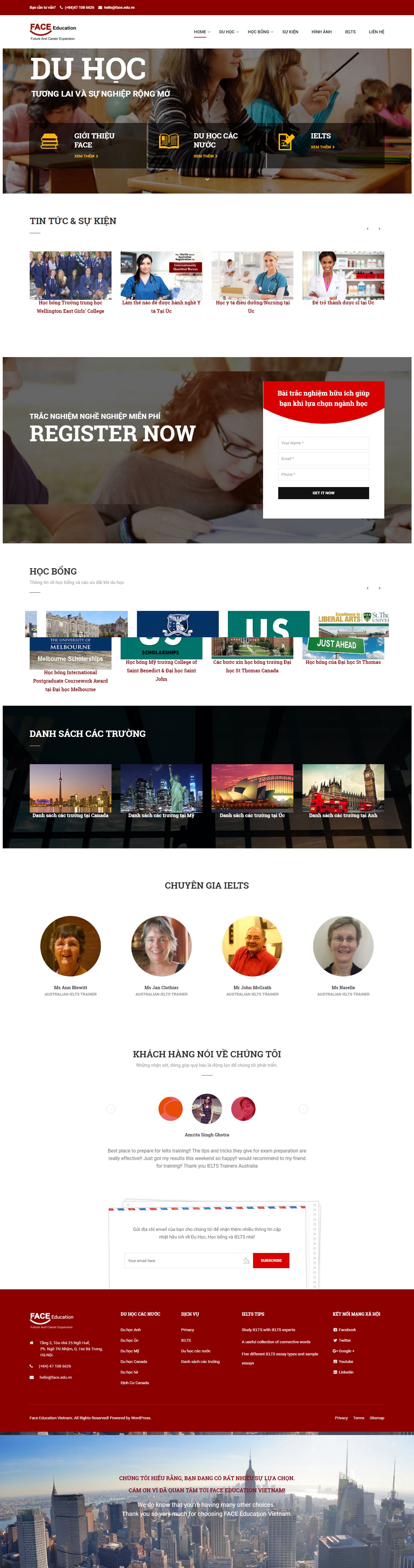Open footer Privacy link beside Terms

point(341,1418)
